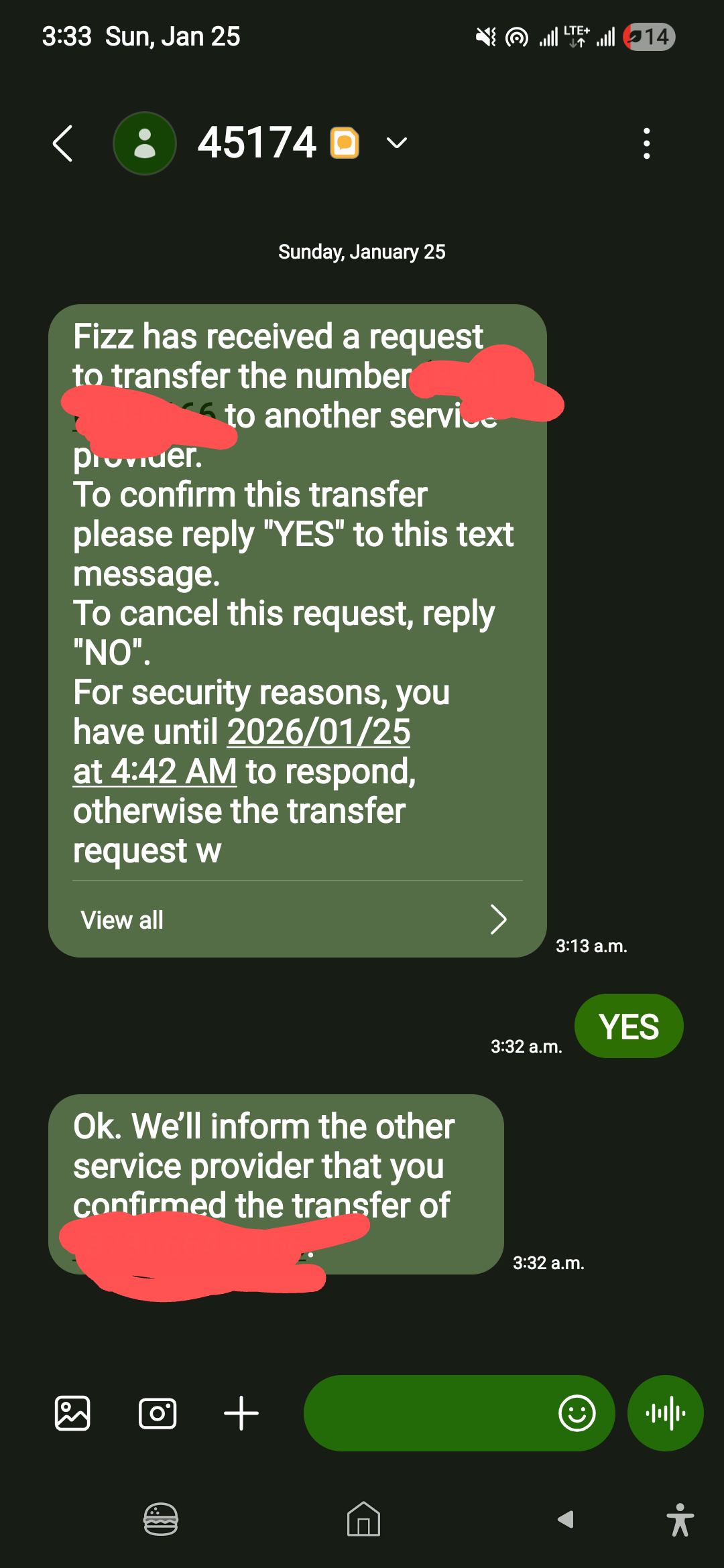Open the three-dot overflow menu
The image size is (724, 1568).
[646, 143]
